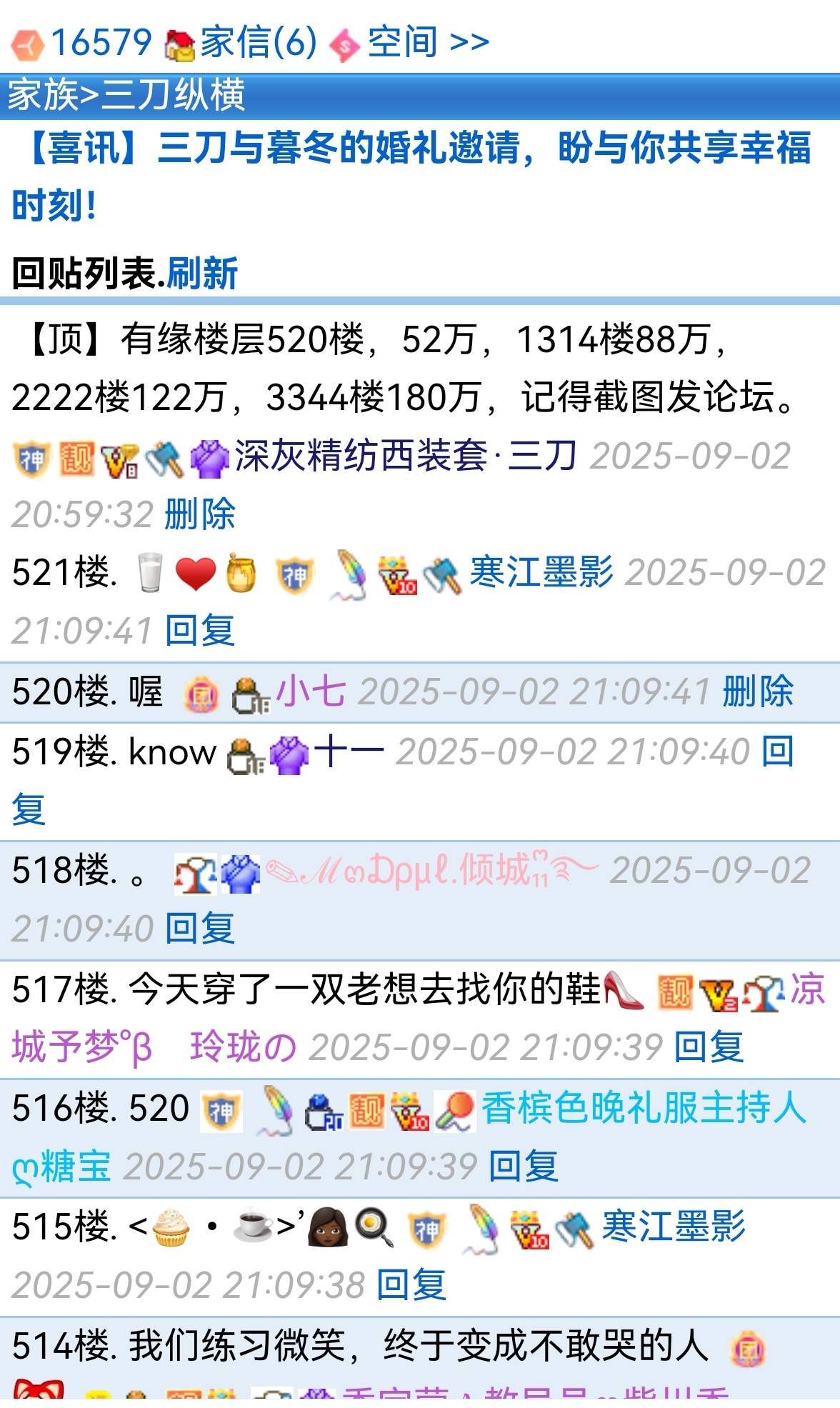Screen dimensions: 840x1408
Task: Delete floor 520 reply by 小七
Action: 757,691
